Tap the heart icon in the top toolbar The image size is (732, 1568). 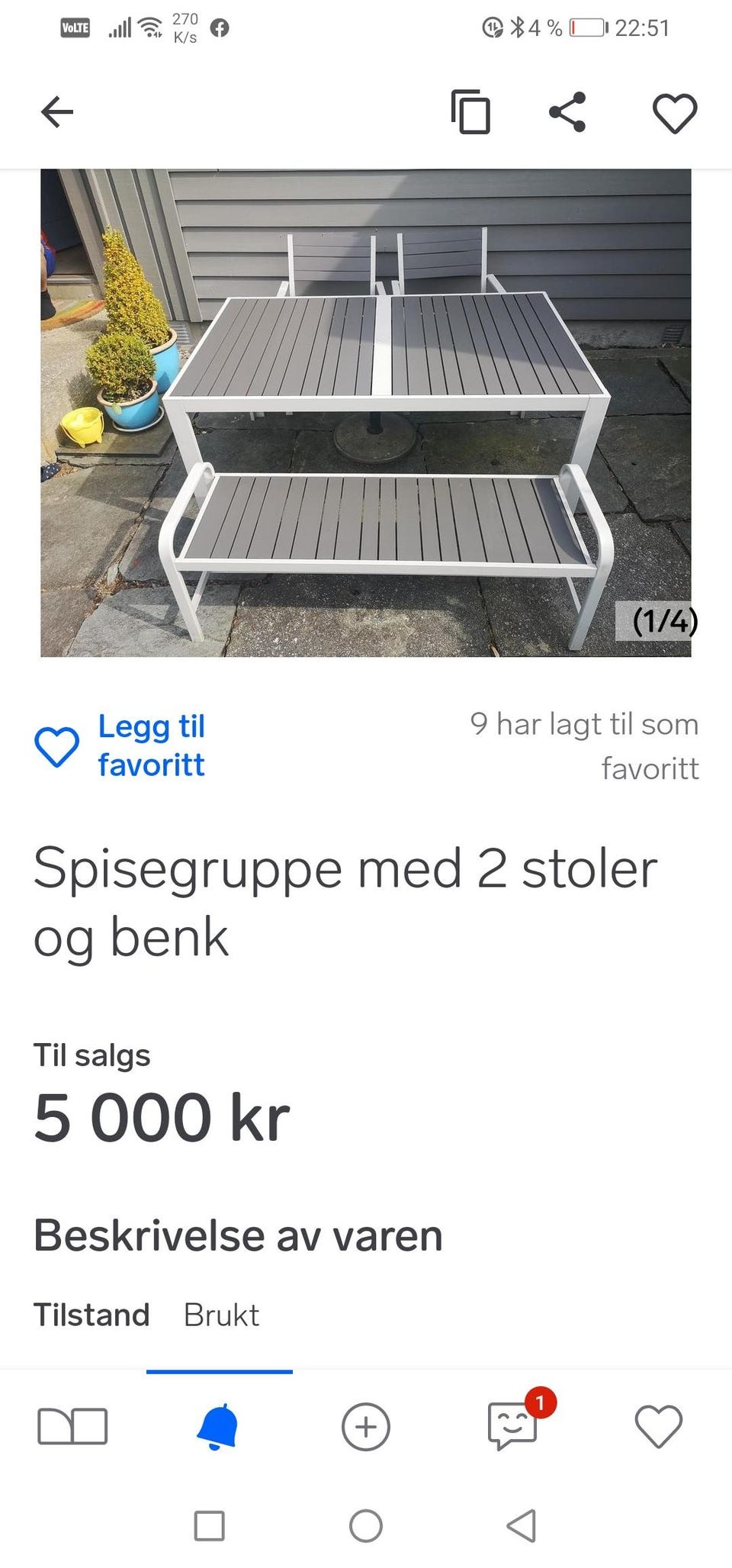(x=674, y=112)
